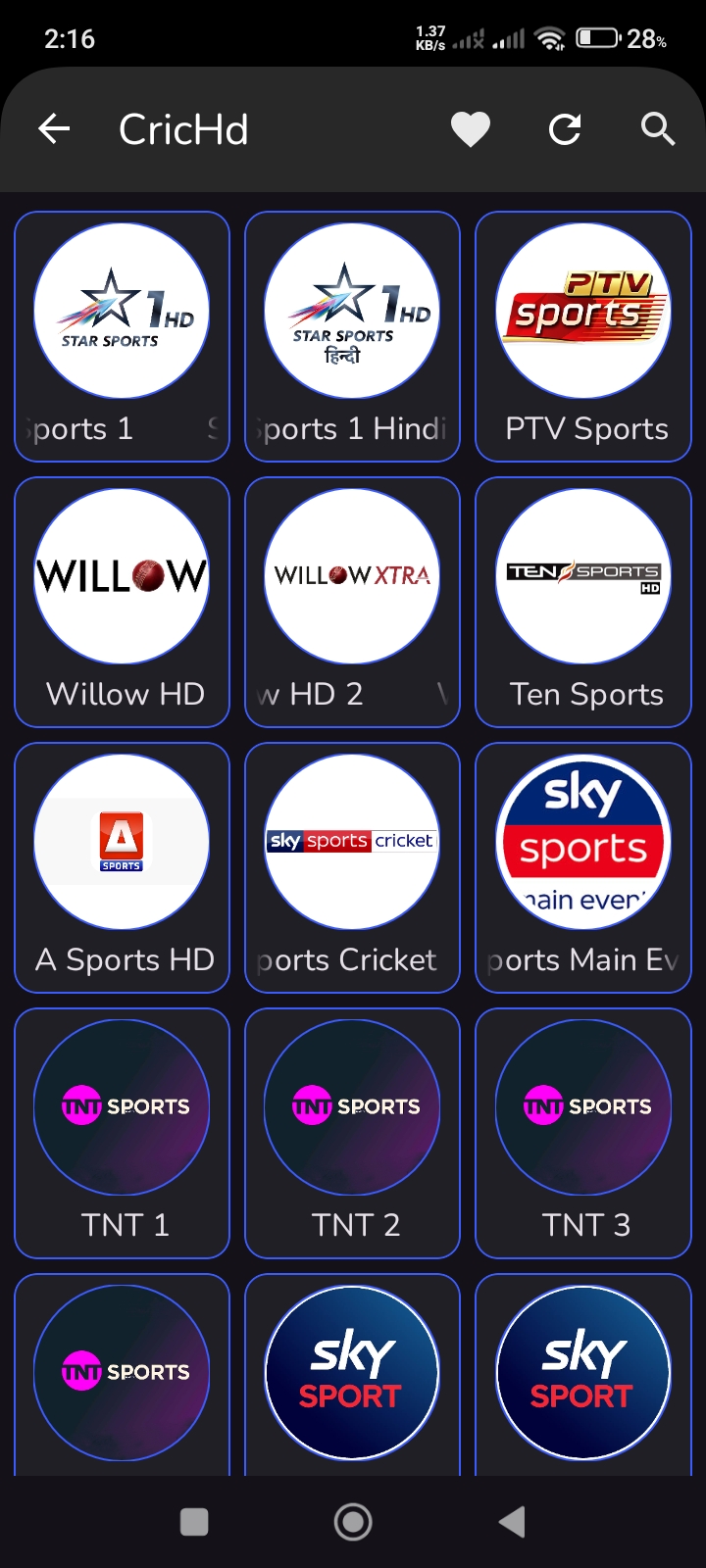Tap the recent apps navigation square
Viewport: 706px width, 1568px height.
(195, 1521)
